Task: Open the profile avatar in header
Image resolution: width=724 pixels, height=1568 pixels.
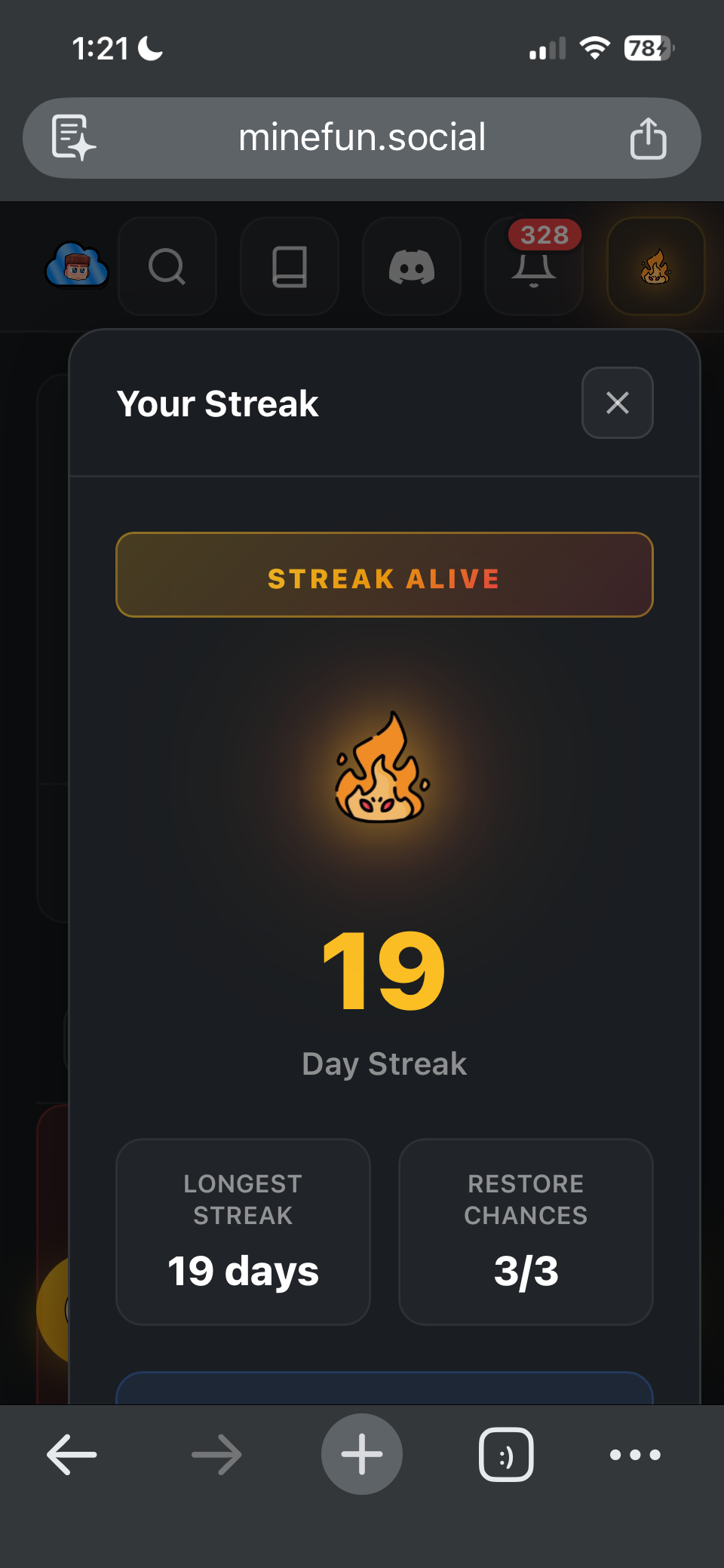Action: 77,266
